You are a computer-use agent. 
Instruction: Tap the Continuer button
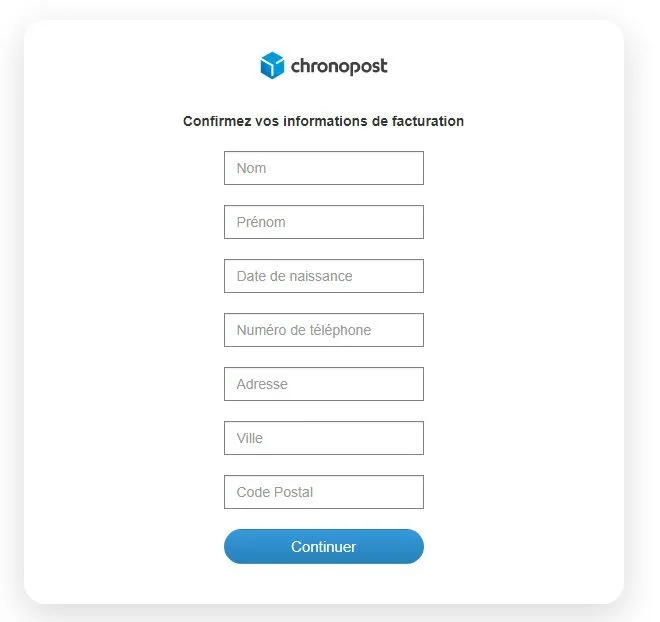pos(323,547)
